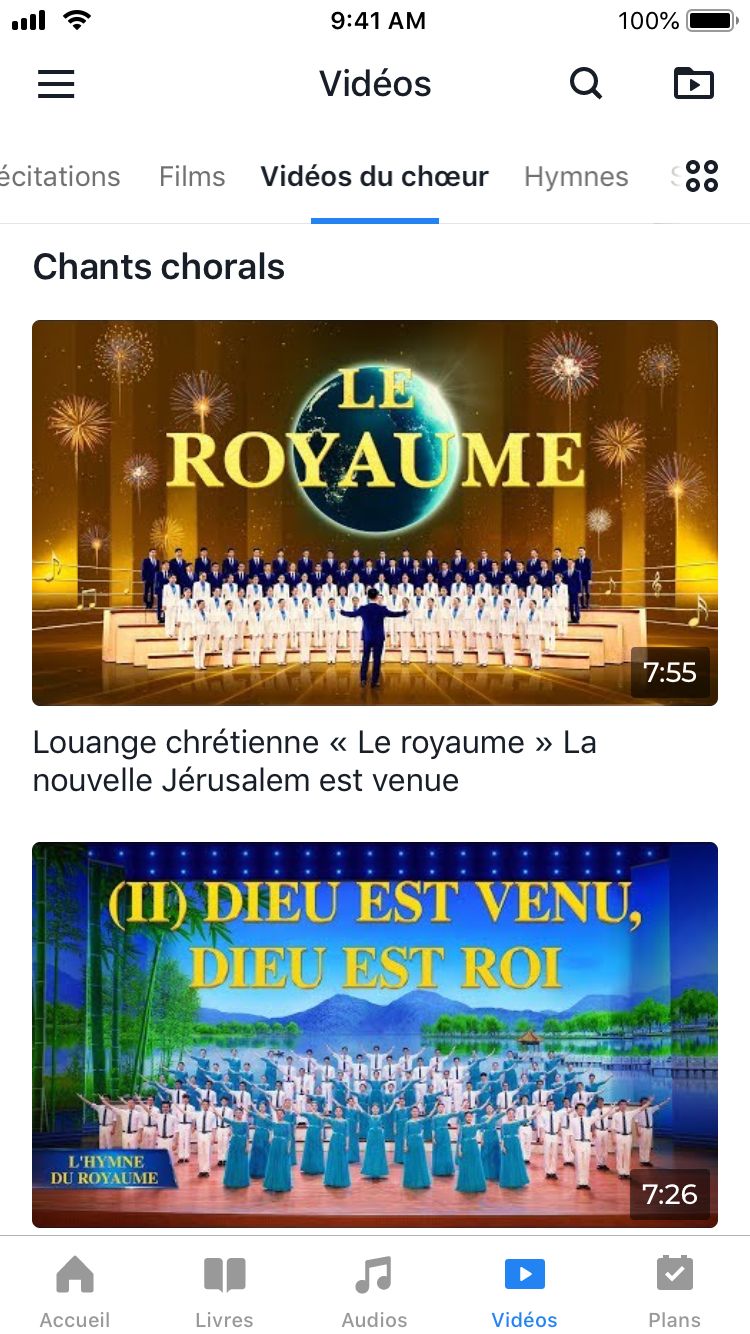Open the search magnifier
The width and height of the screenshot is (750, 1334).
[x=586, y=84]
